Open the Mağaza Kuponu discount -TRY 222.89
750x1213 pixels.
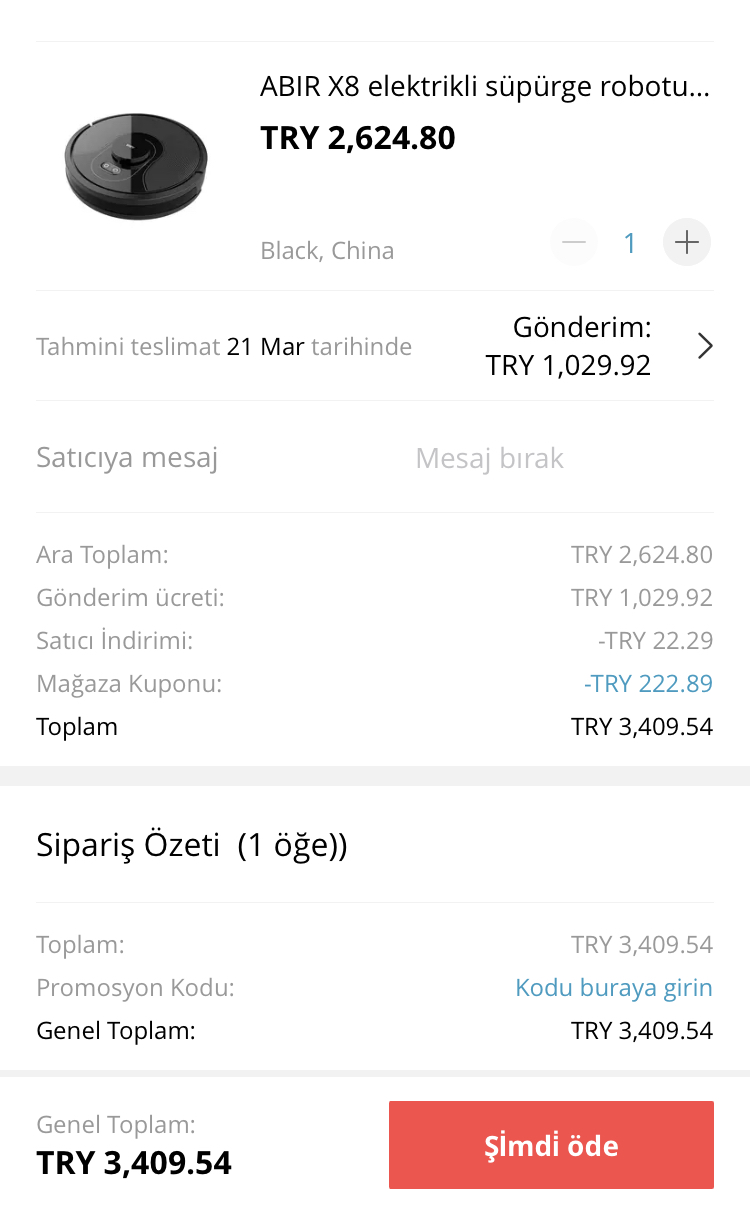pos(648,684)
